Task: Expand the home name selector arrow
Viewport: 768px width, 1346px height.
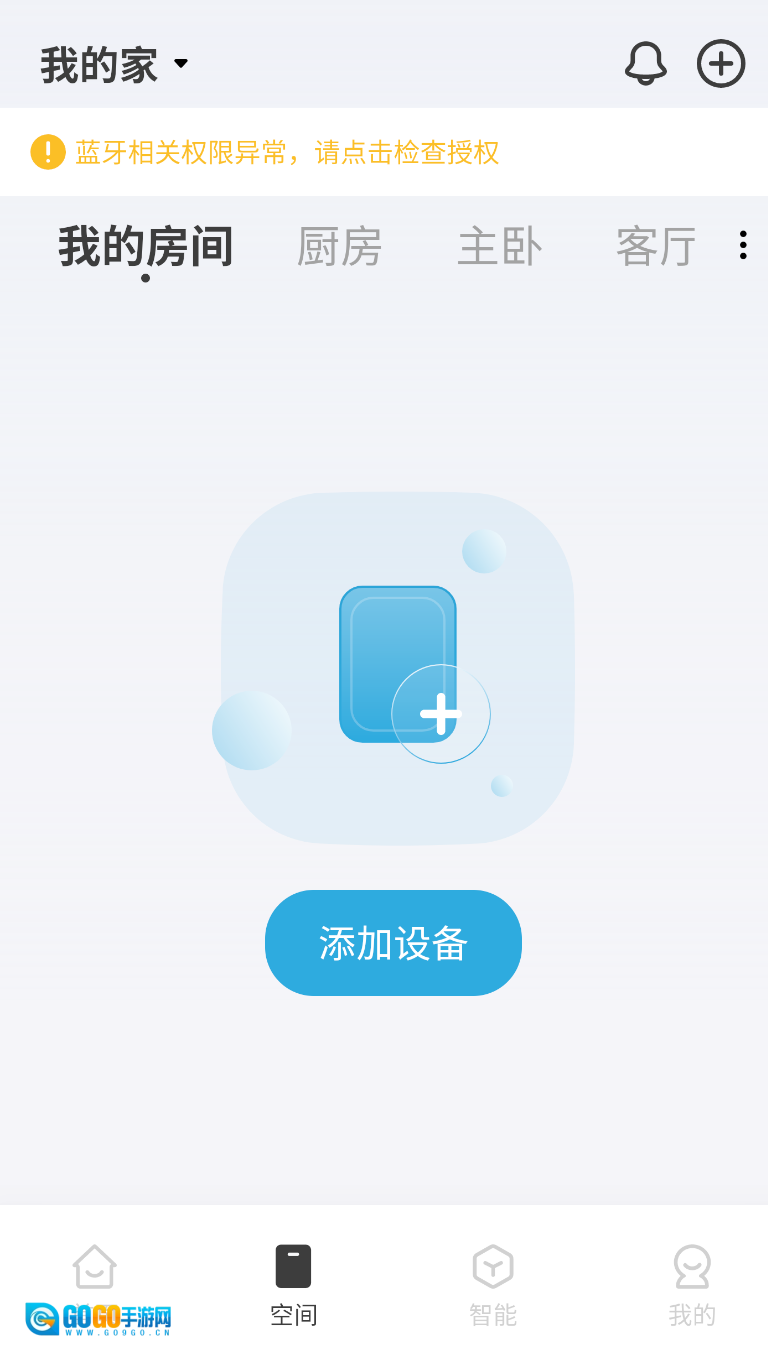Action: 181,63
